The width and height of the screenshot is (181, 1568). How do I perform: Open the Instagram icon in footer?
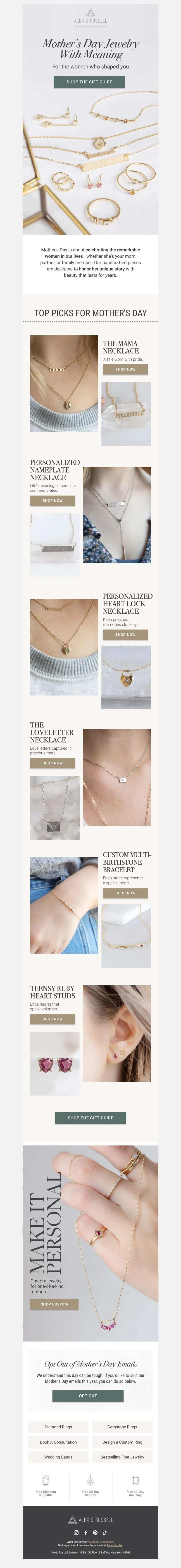point(76,1533)
